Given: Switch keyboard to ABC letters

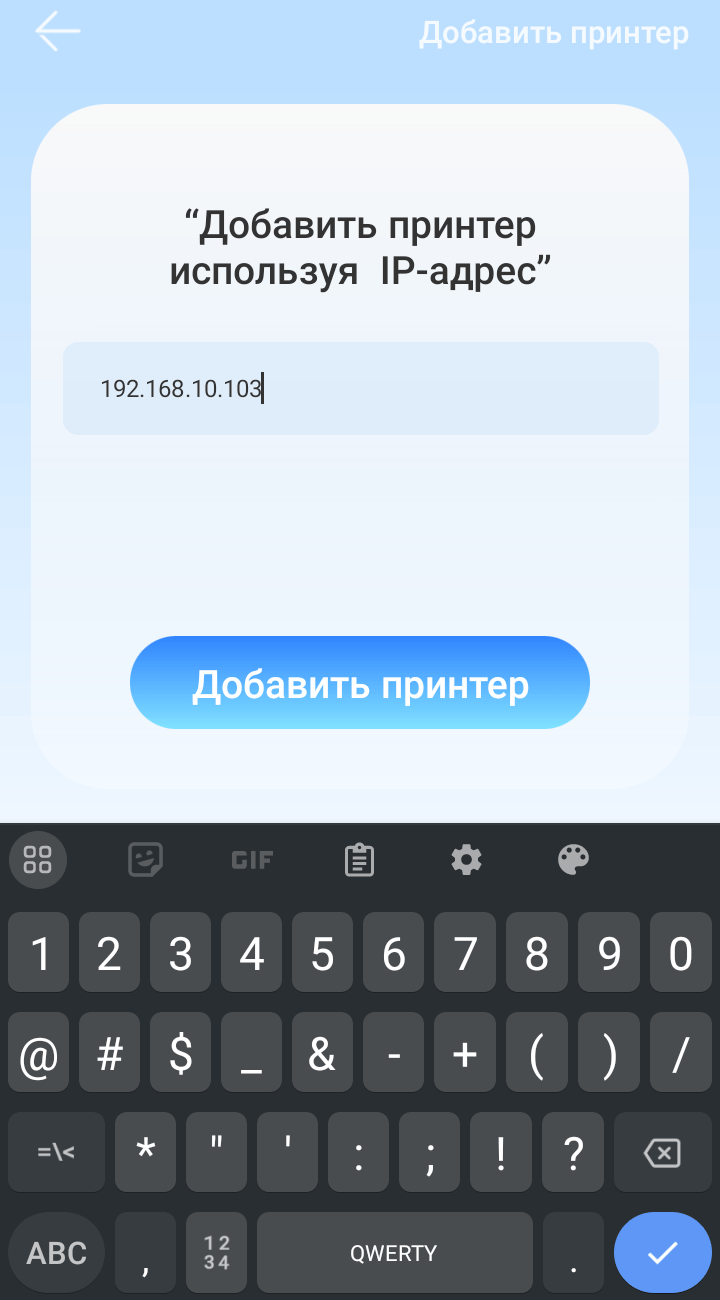Looking at the screenshot, I should click(56, 1252).
